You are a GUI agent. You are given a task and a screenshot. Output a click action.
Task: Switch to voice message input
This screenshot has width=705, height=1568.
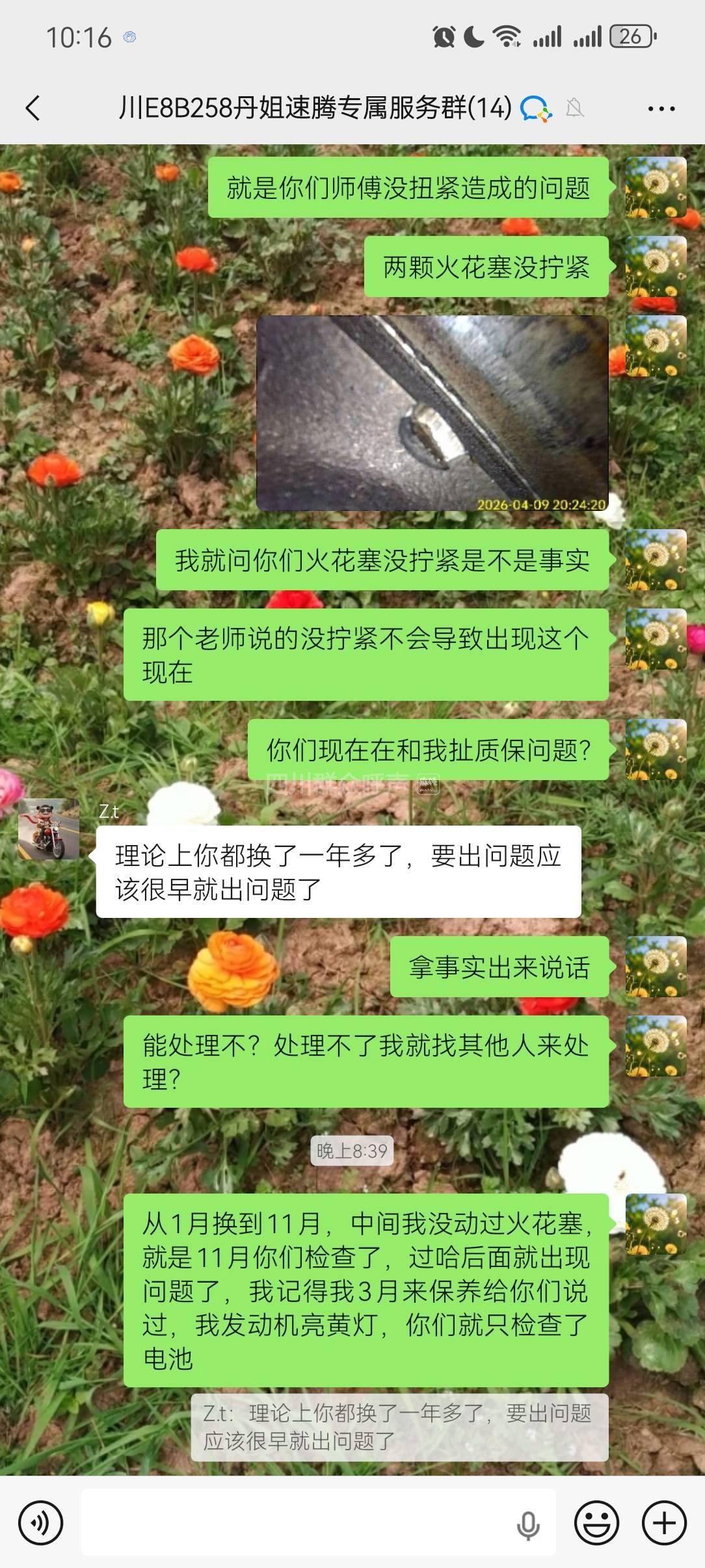tap(40, 1522)
